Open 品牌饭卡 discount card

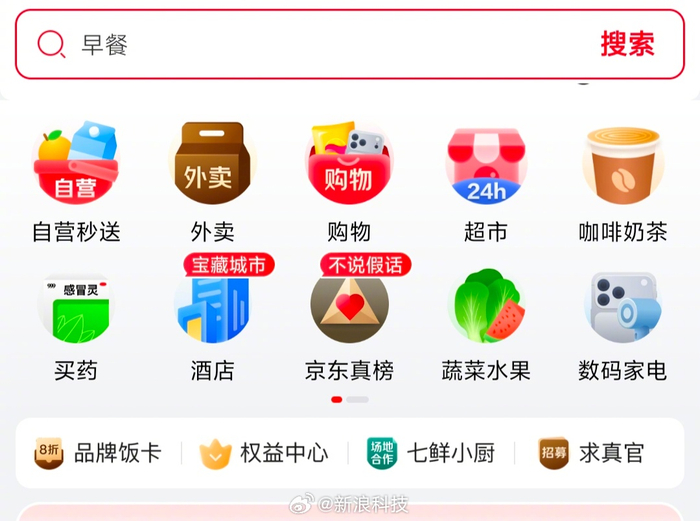click(x=98, y=453)
